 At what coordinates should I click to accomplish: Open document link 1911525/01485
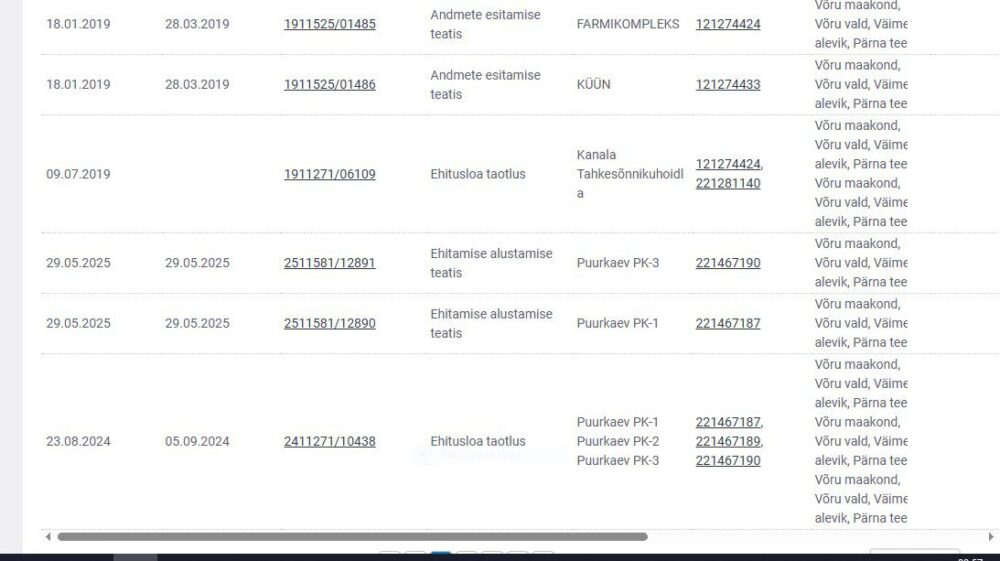click(x=330, y=24)
